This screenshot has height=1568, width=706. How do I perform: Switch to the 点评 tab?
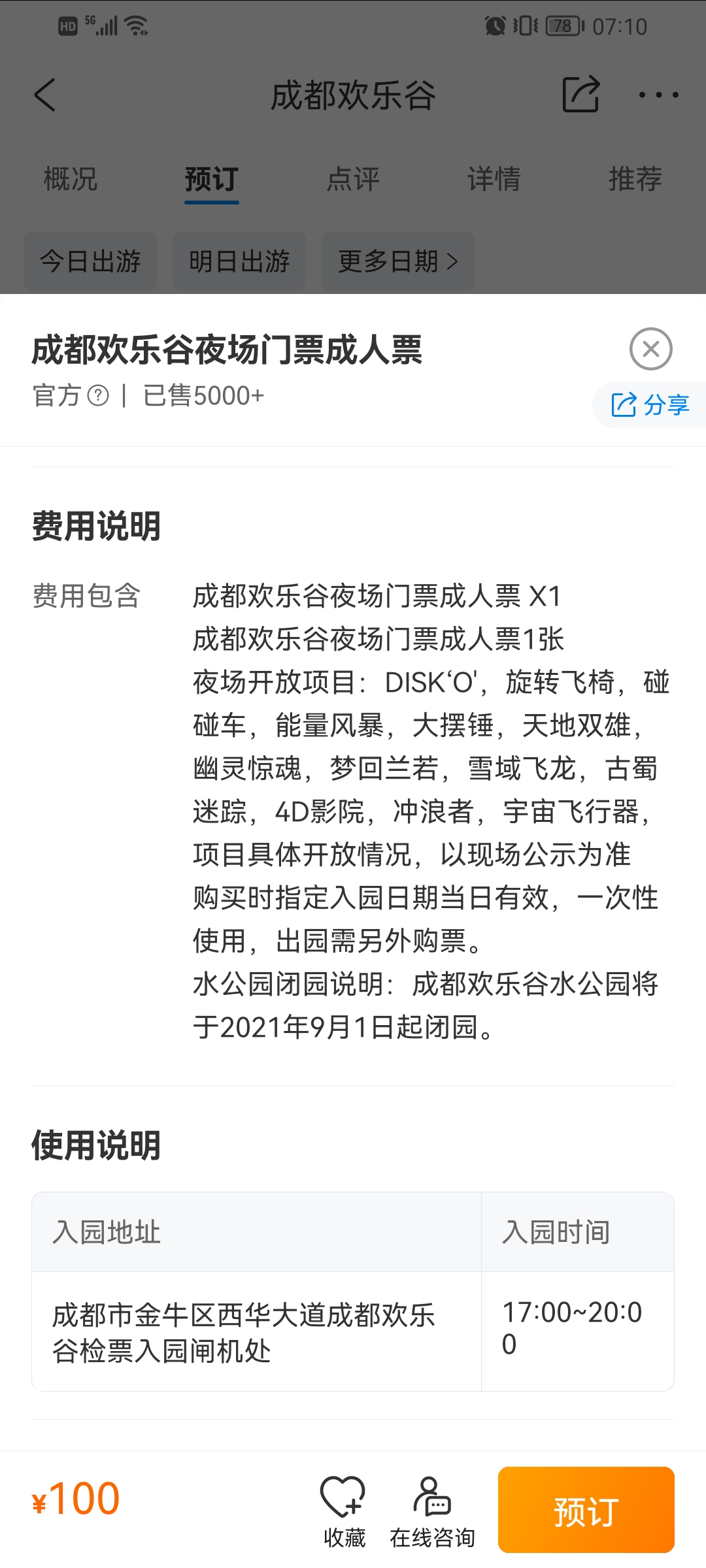tap(353, 179)
